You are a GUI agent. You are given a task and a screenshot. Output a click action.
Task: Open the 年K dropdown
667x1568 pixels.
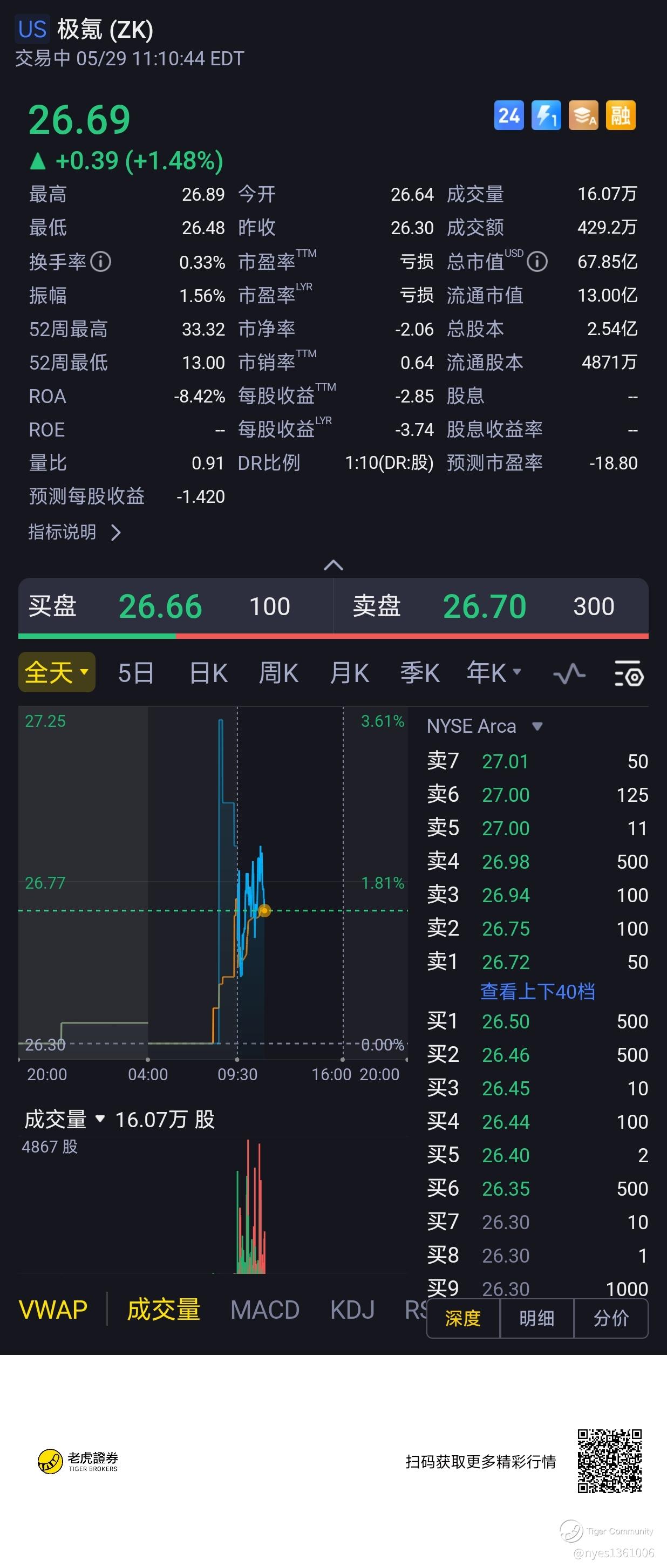494,673
